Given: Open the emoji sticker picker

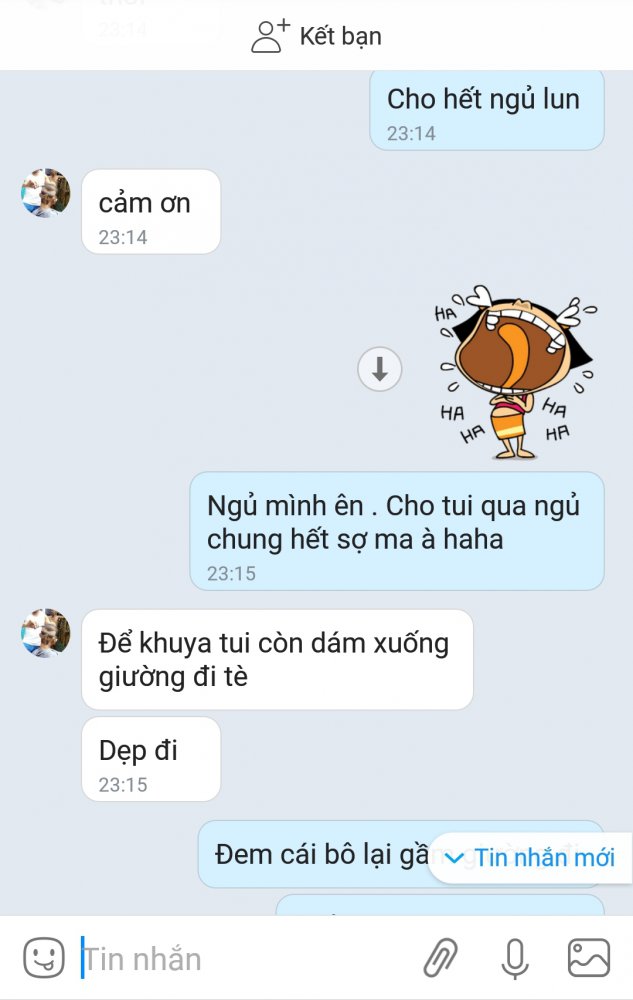Looking at the screenshot, I should (44, 958).
